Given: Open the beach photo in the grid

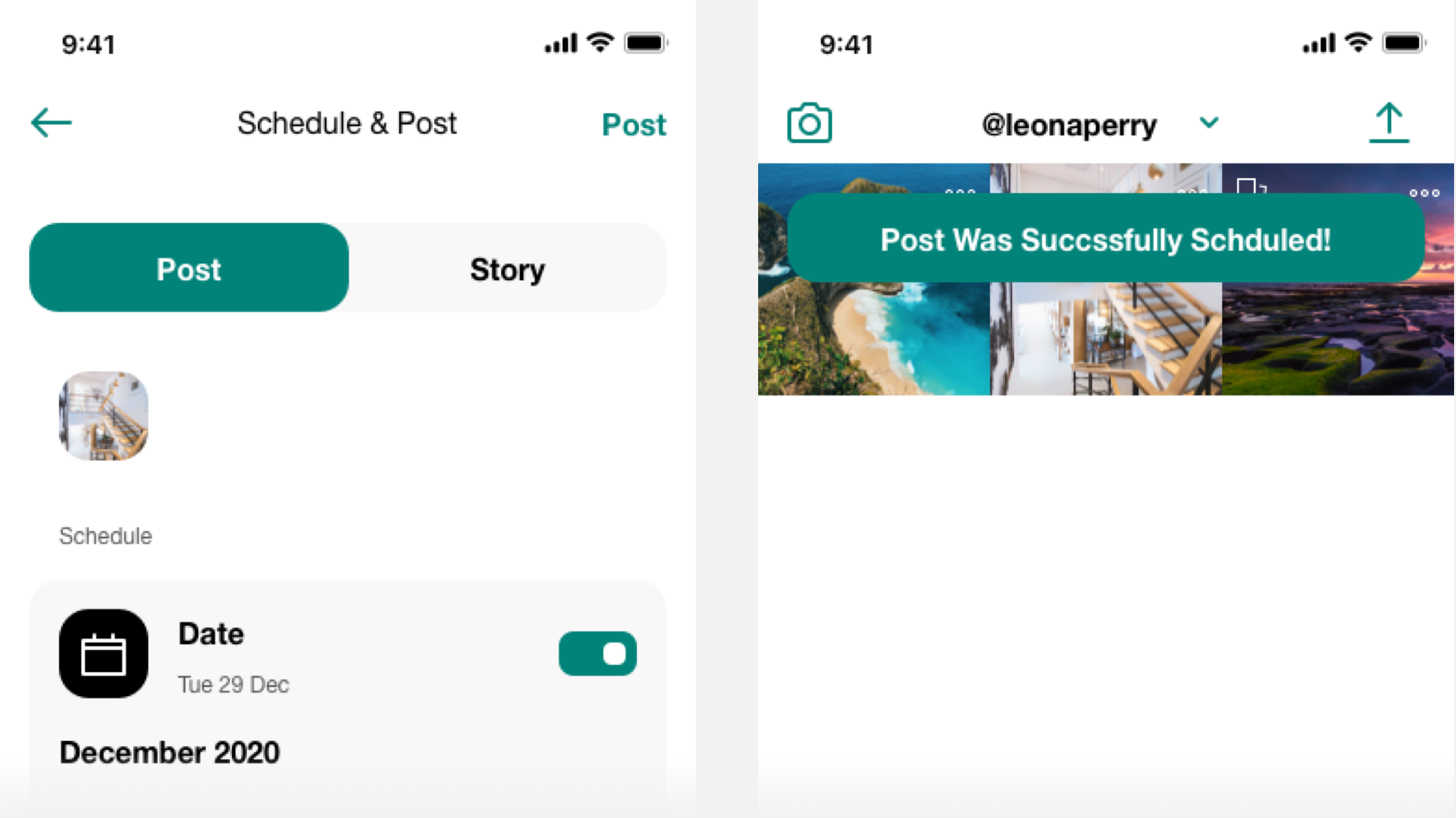Looking at the screenshot, I should click(873, 337).
